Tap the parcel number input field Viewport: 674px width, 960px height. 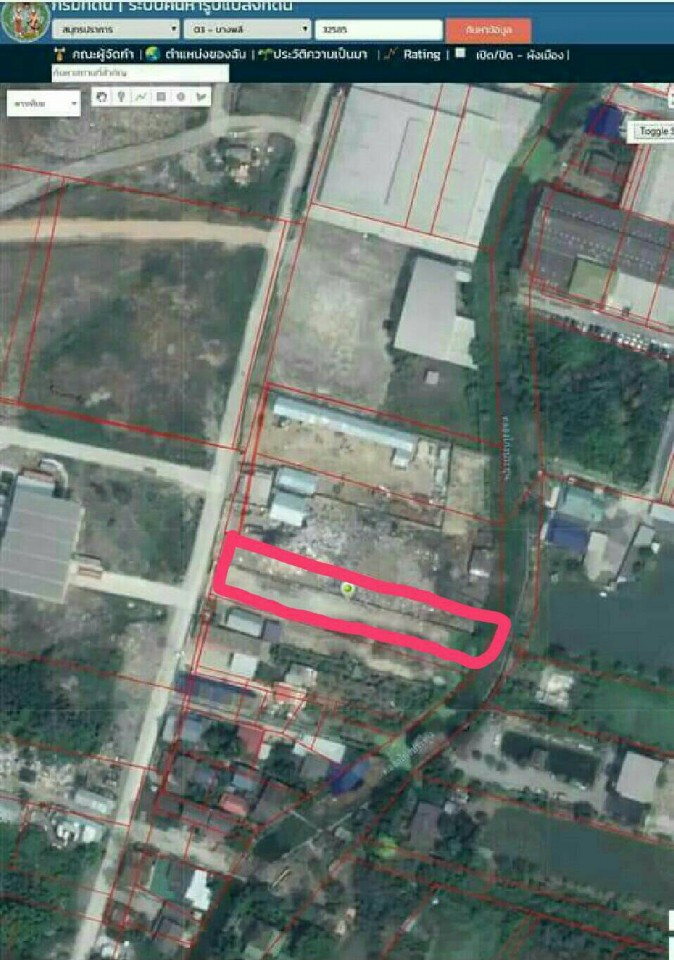coord(377,30)
